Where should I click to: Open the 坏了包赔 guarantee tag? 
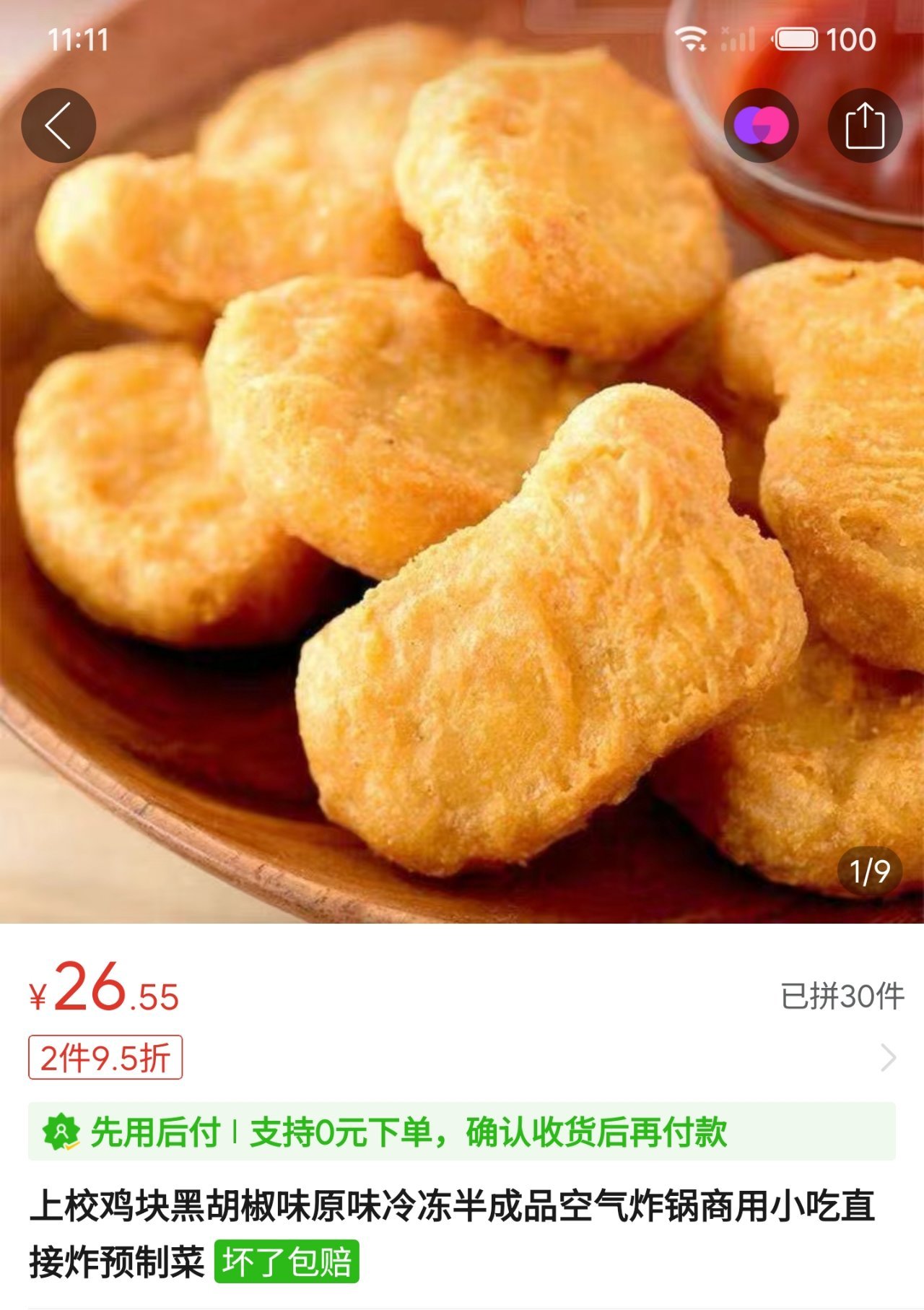point(287,1262)
